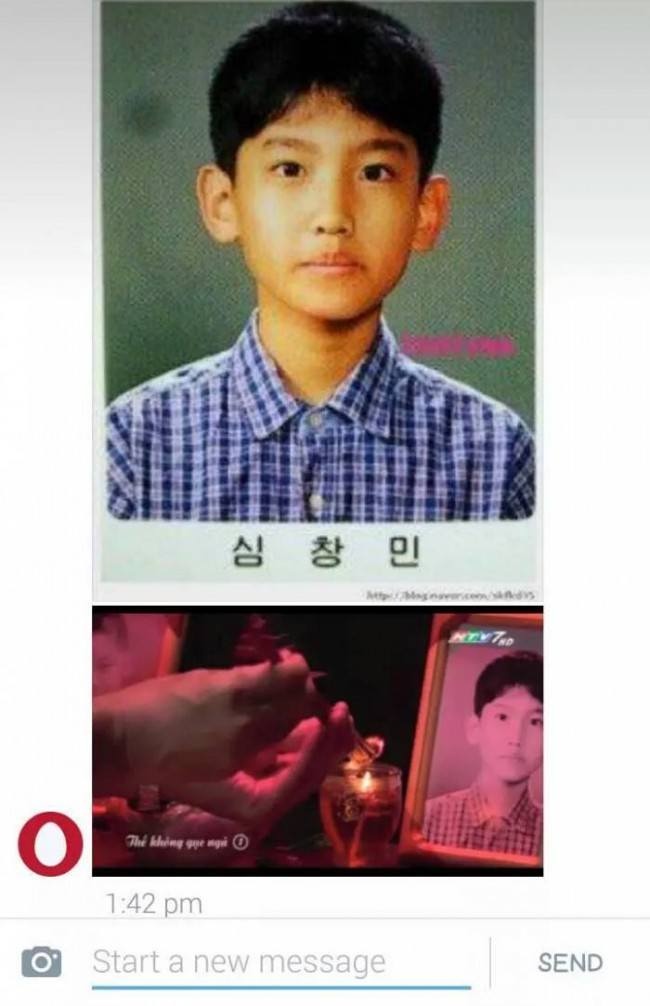Tap the camera icon to attach a photo
The image size is (650, 1006).
(x=41, y=963)
